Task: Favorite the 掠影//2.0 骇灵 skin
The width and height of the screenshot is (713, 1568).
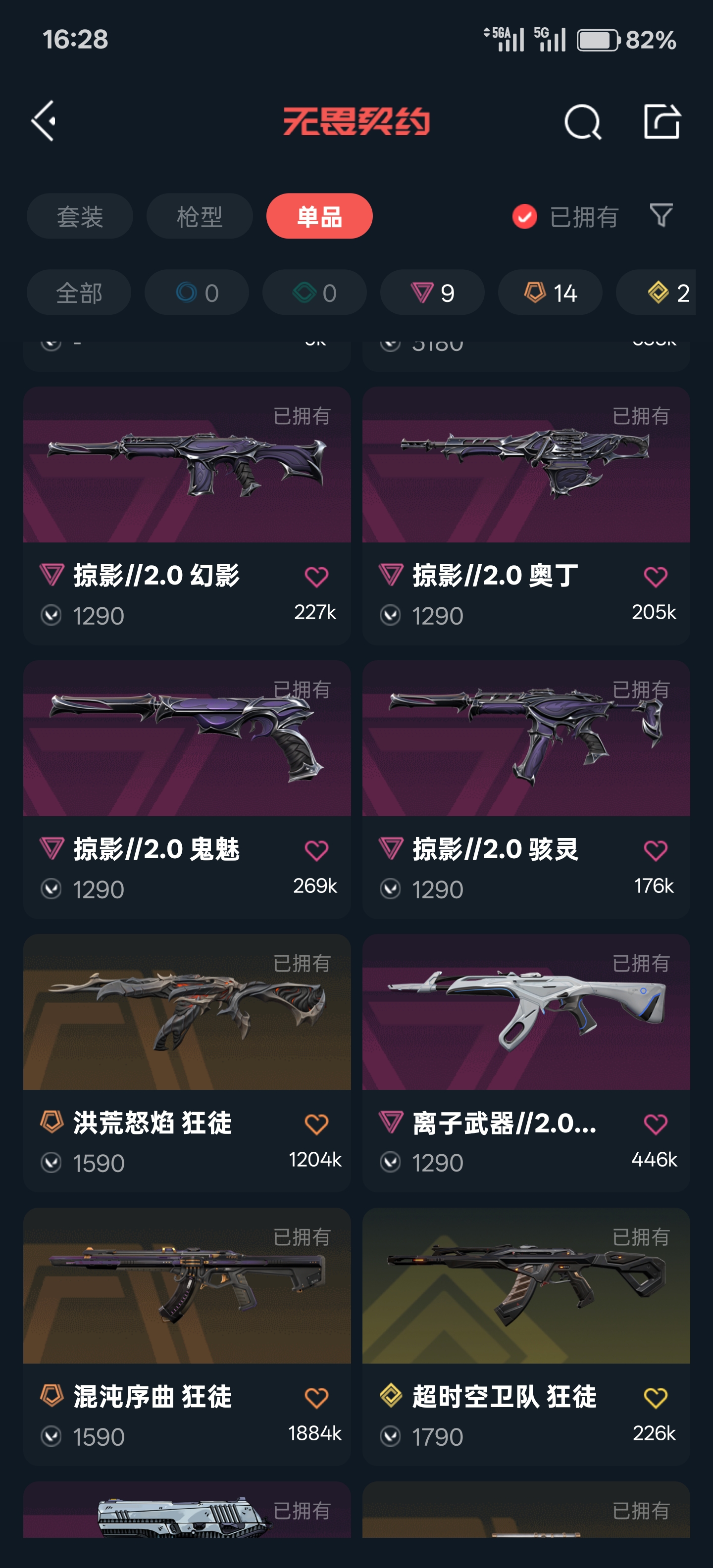Action: (x=655, y=850)
